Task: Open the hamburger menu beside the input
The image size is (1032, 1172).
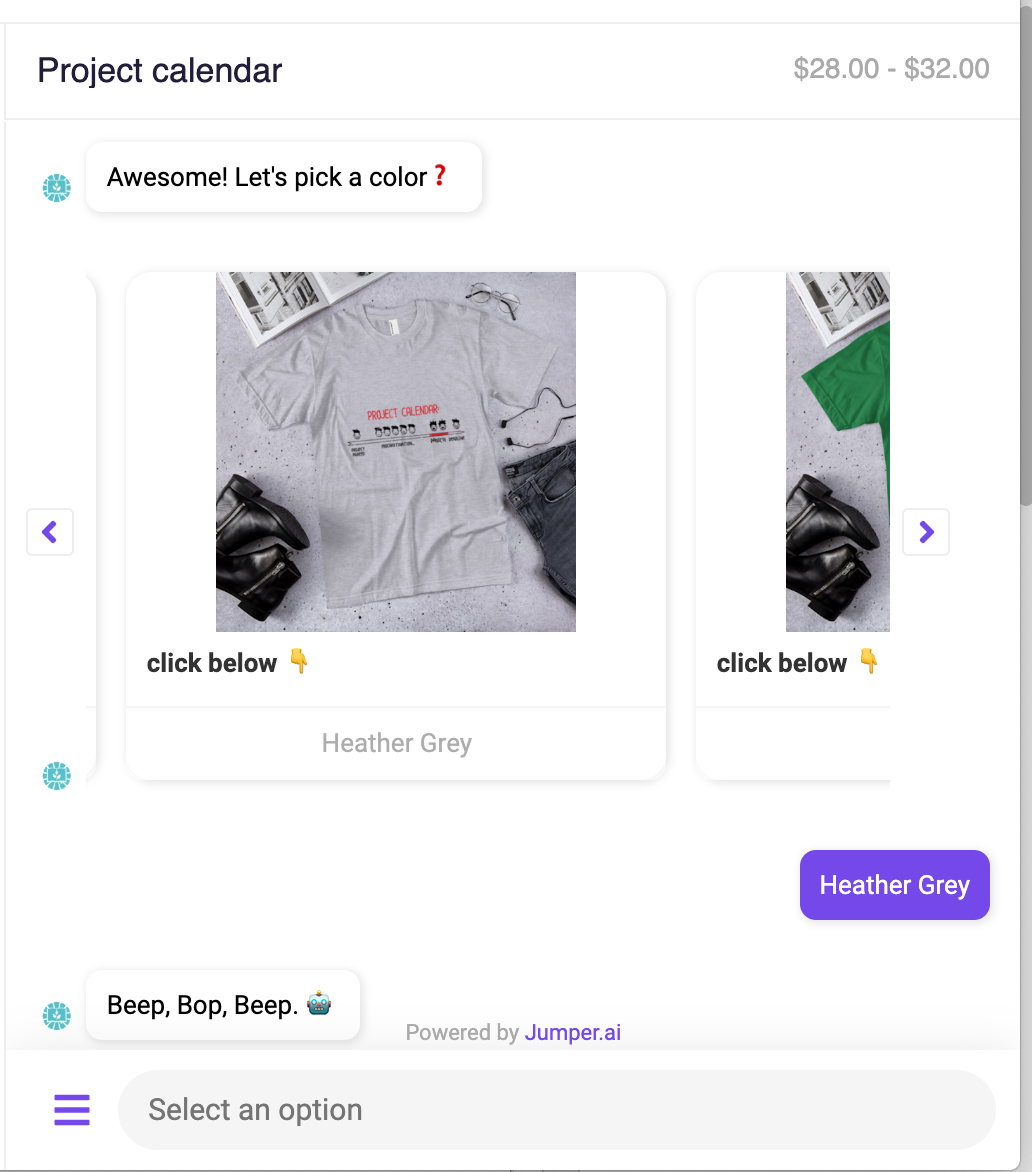Action: pyautogui.click(x=72, y=1109)
